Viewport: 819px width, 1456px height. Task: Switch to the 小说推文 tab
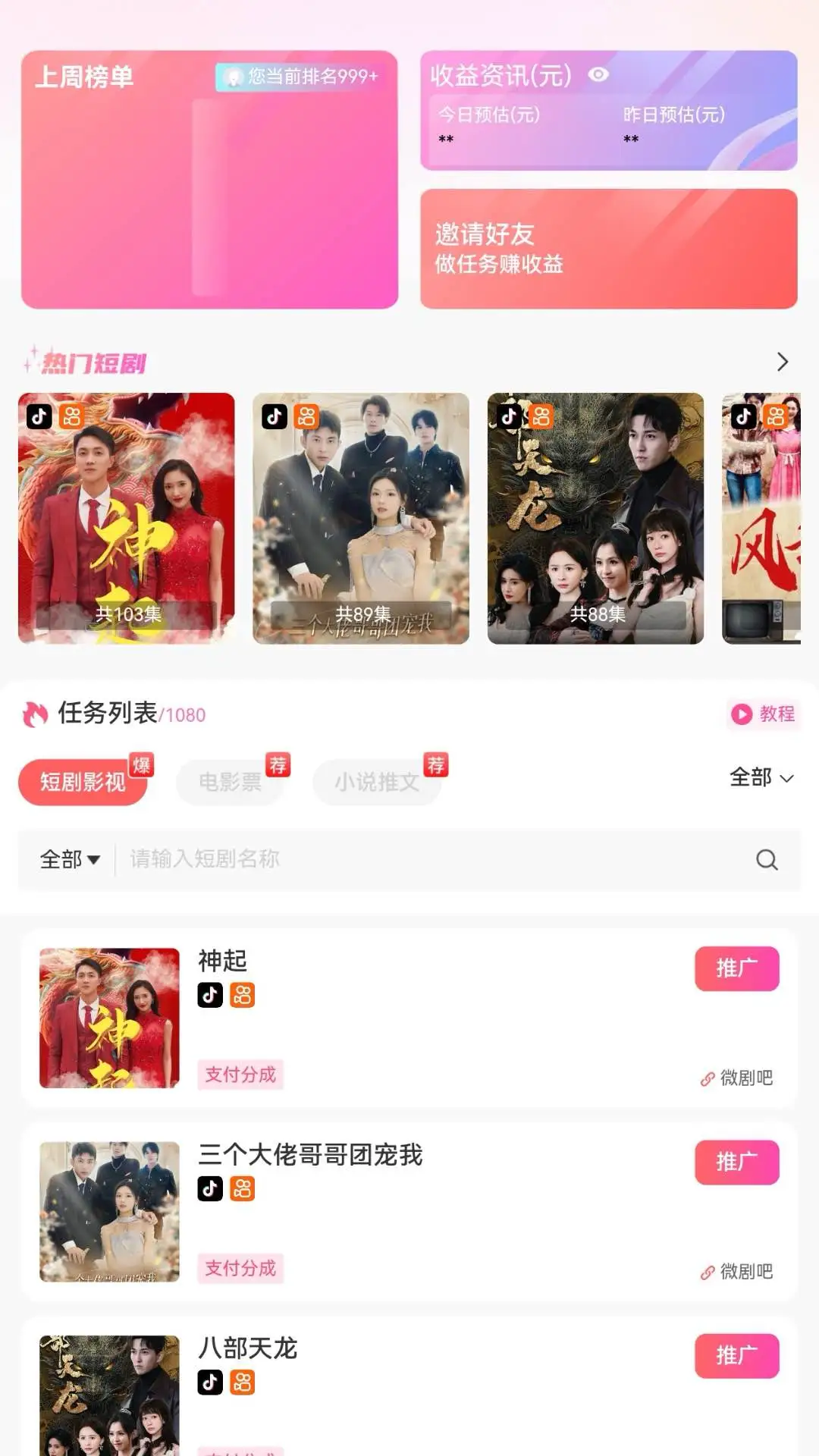[x=377, y=781]
